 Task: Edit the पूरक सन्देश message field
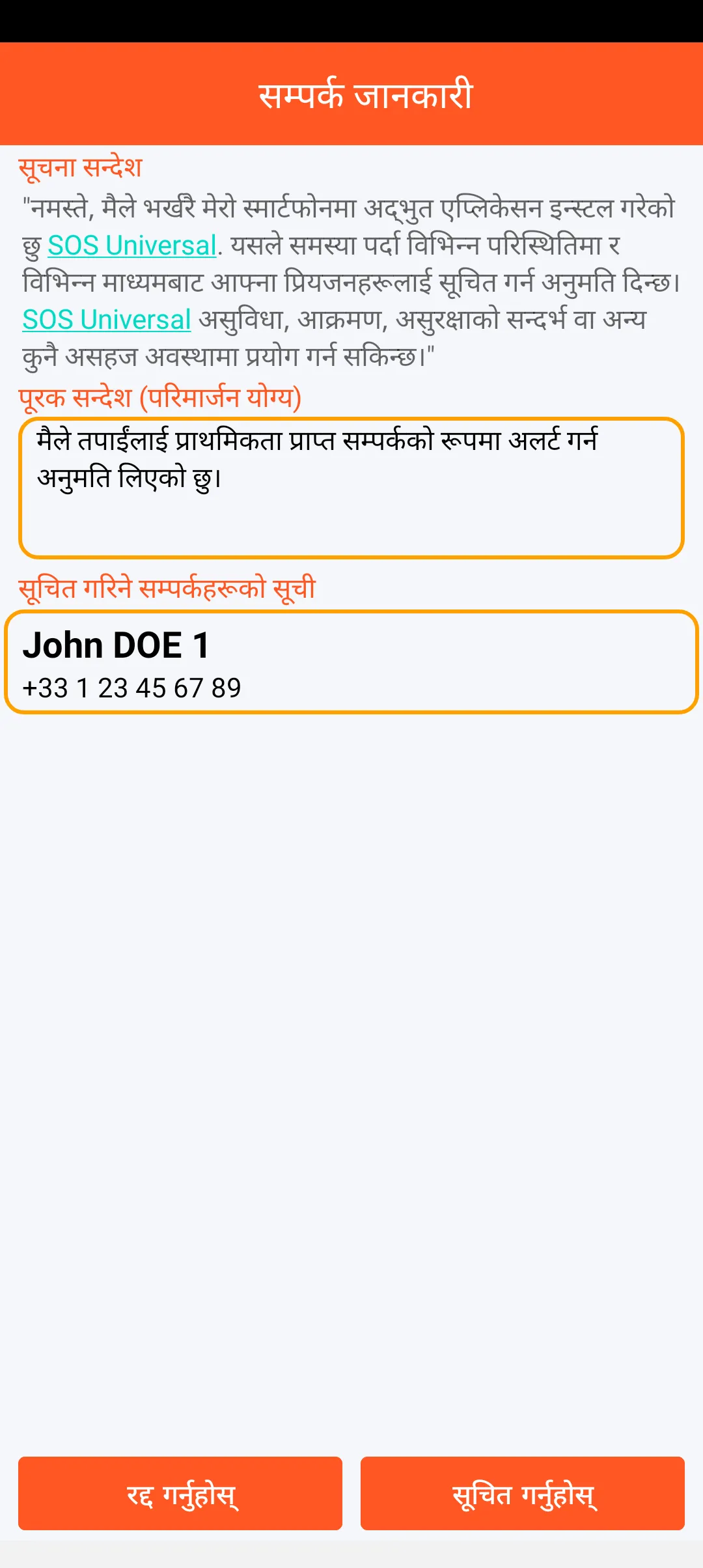coord(351,488)
